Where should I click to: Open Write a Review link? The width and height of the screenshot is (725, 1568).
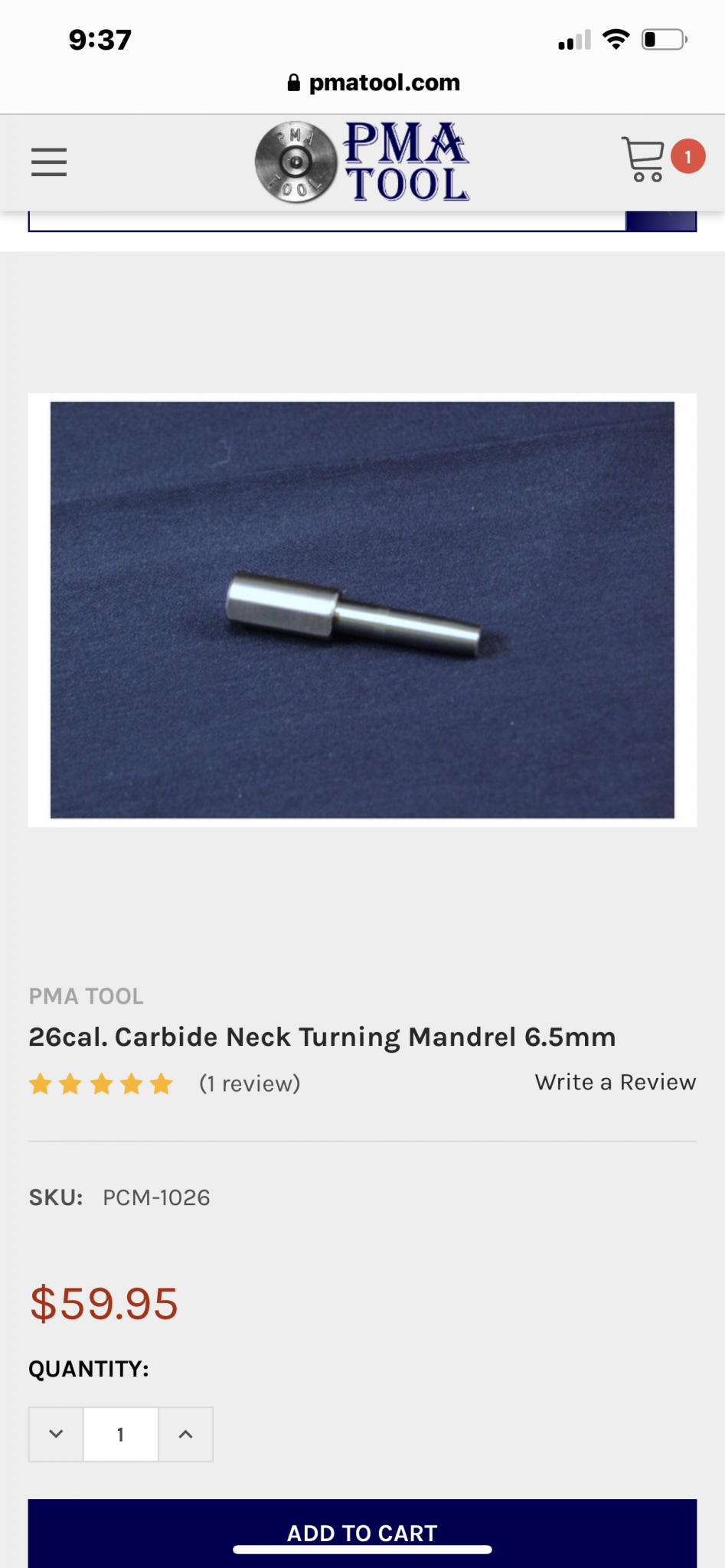point(615,1082)
